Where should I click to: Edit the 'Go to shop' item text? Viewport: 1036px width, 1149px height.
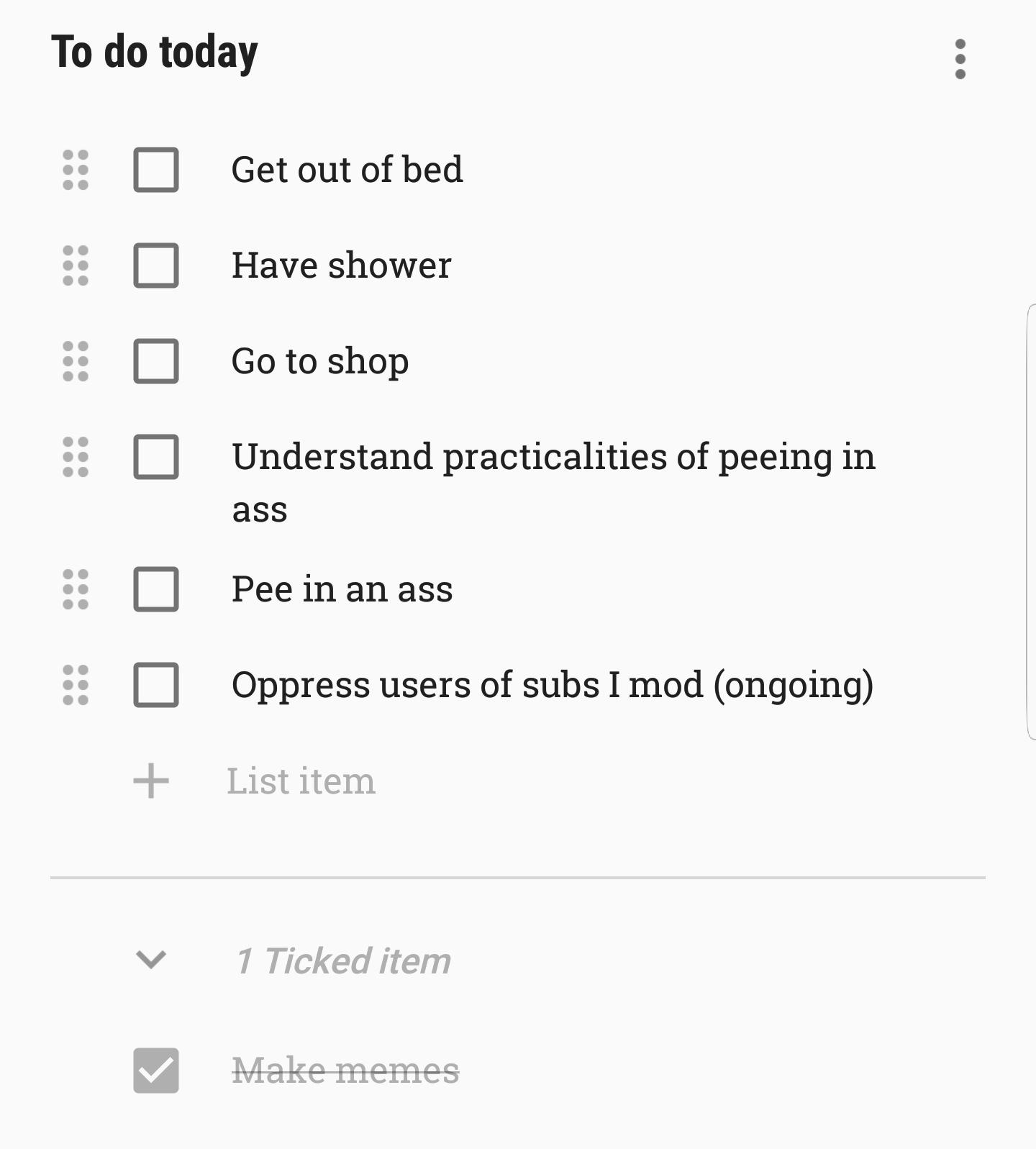(320, 361)
